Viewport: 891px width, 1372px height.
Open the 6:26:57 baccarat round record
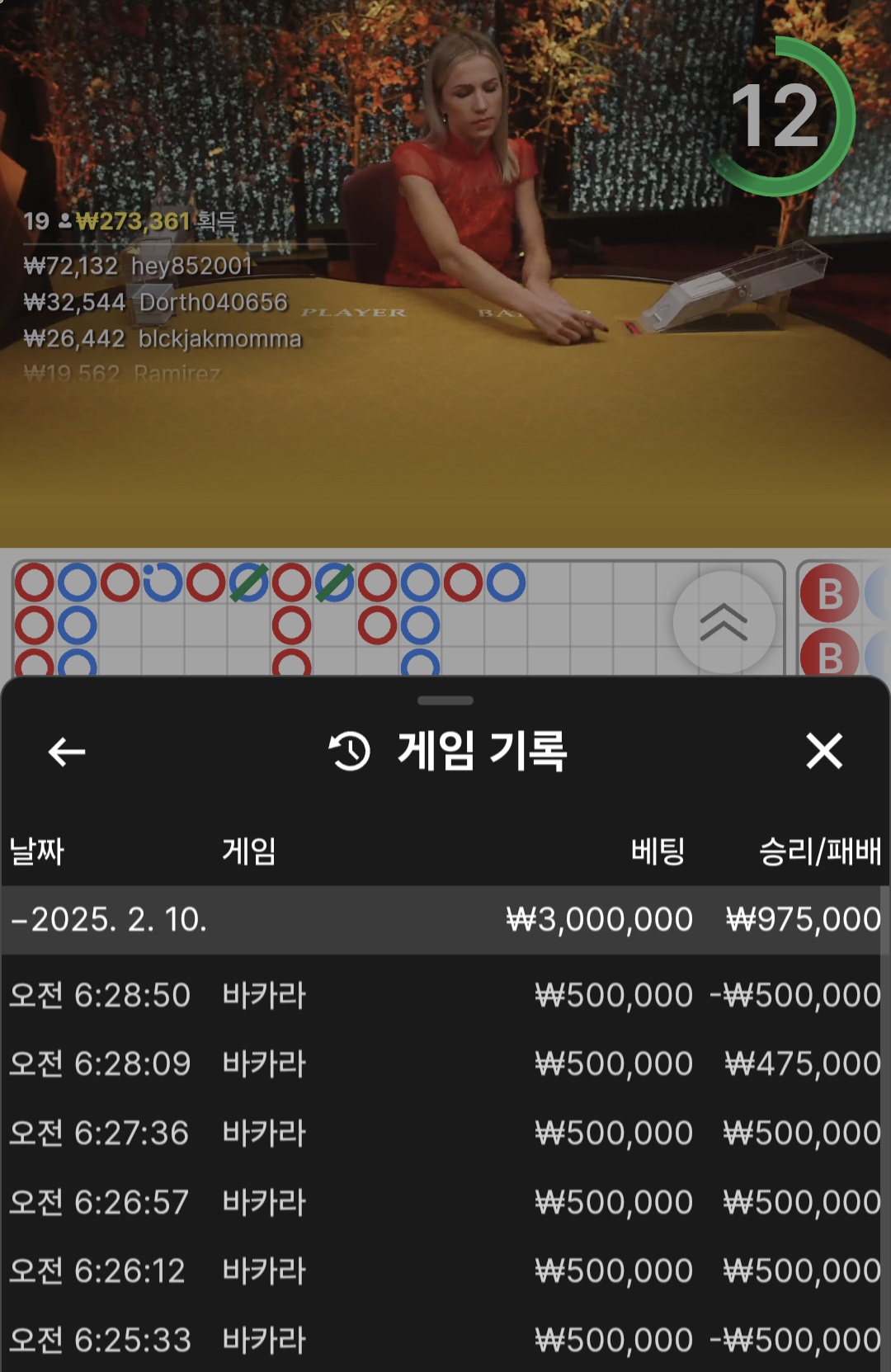click(444, 1202)
